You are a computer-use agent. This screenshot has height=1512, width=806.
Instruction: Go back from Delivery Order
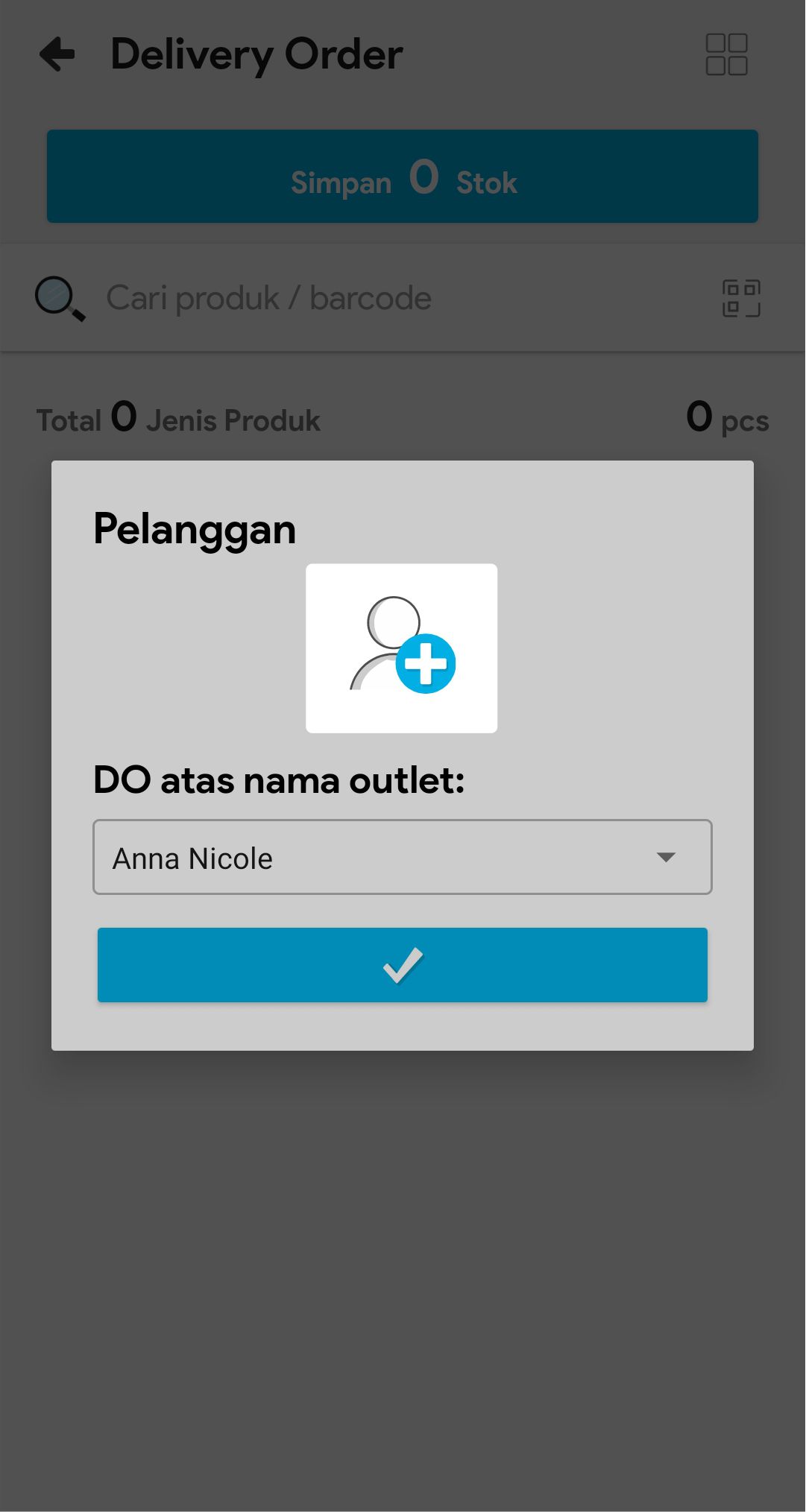click(57, 54)
